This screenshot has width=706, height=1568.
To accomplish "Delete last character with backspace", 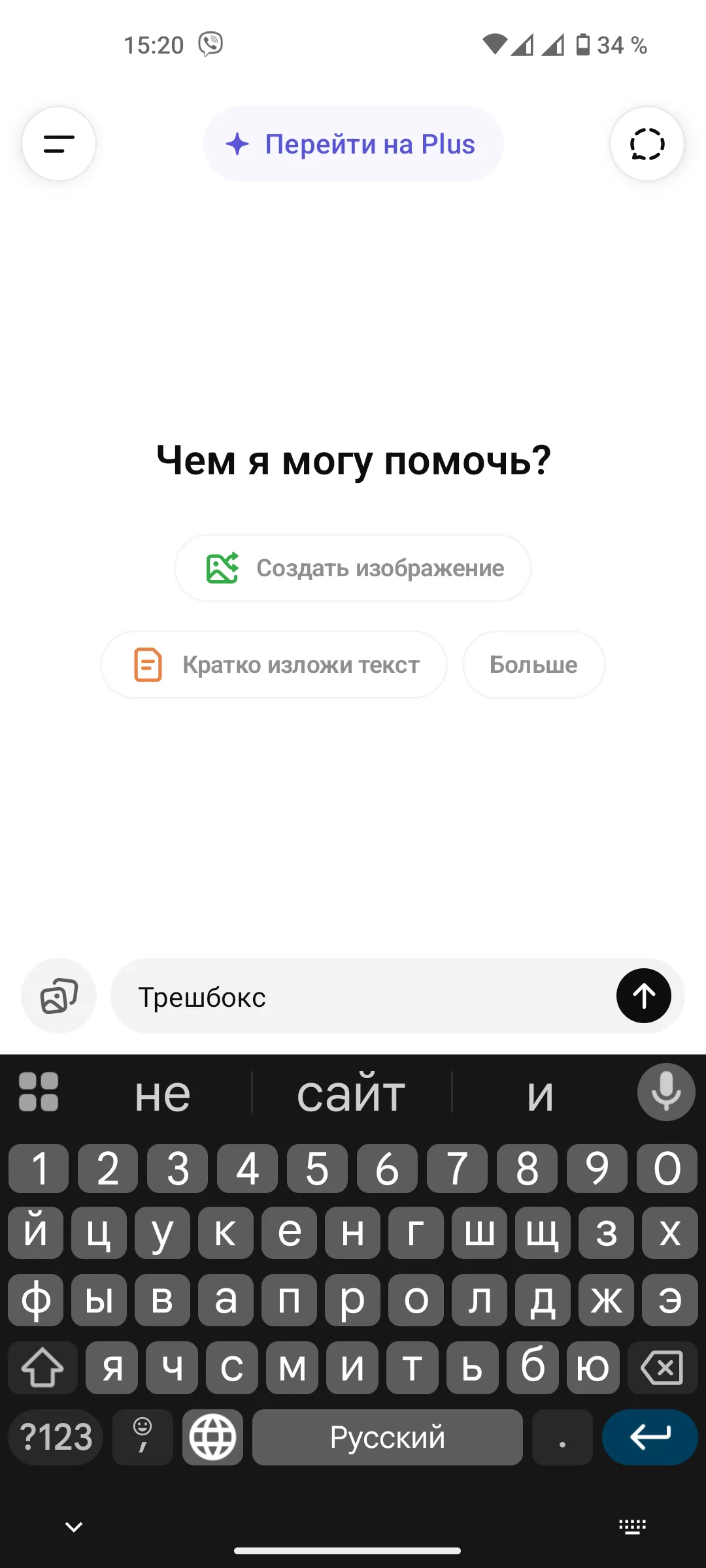I will 662,1367.
